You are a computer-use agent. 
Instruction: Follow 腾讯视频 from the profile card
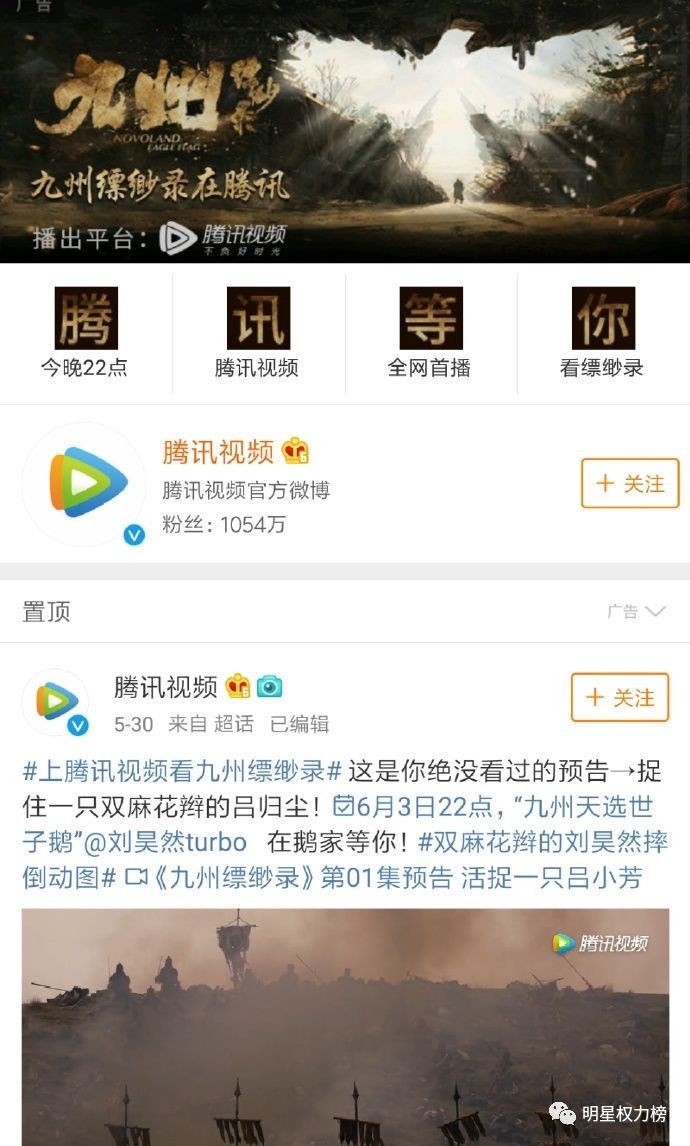point(630,484)
